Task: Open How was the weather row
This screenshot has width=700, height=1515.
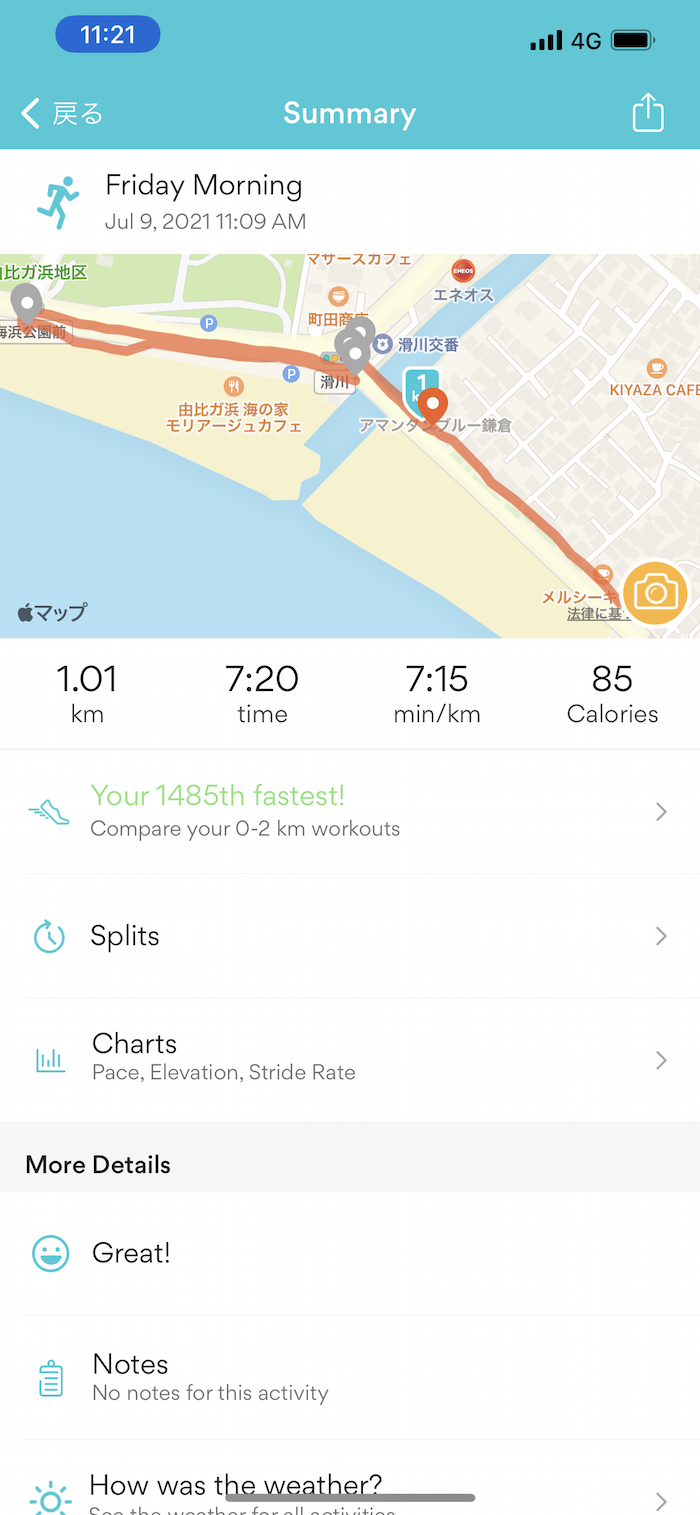Action: pos(349,1490)
